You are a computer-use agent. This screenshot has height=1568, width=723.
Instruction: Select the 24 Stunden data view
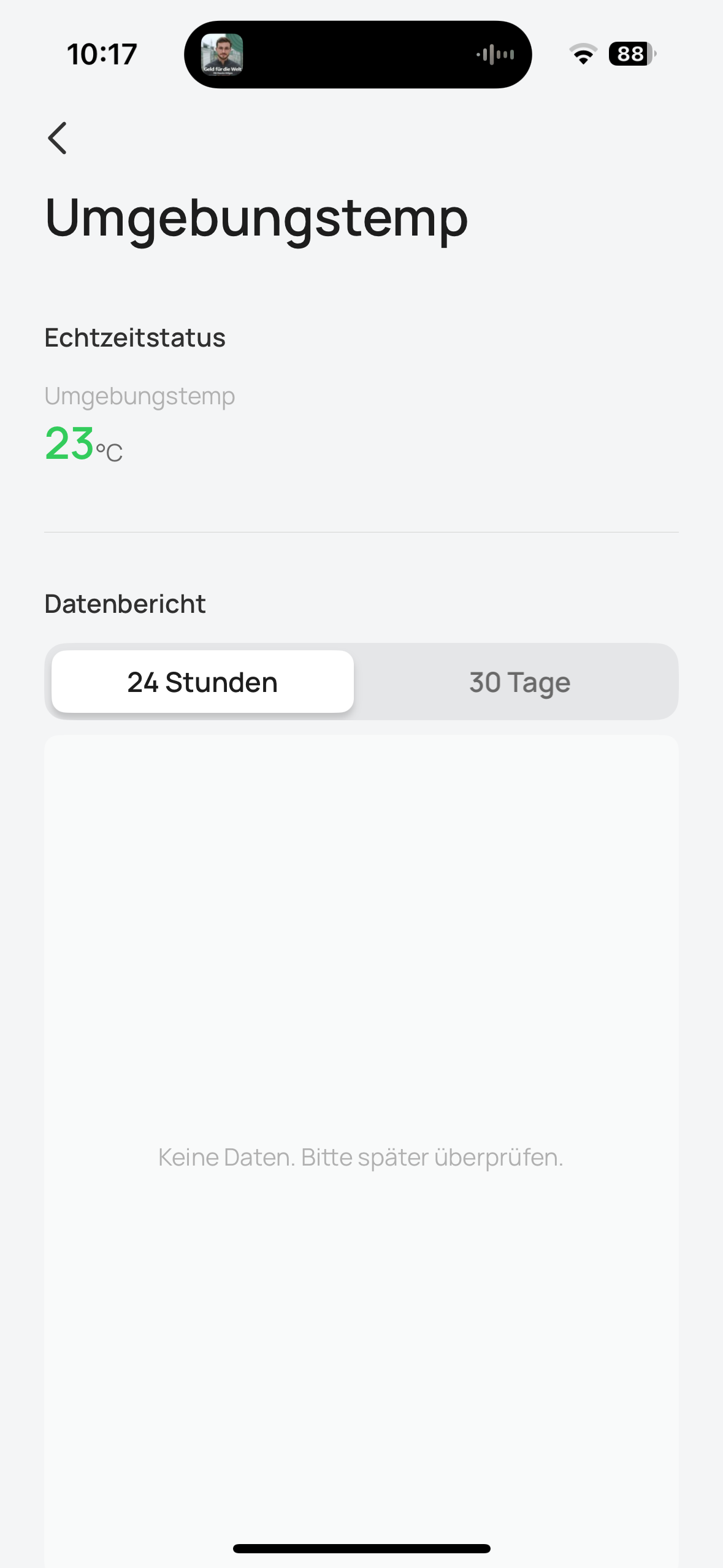[202, 682]
